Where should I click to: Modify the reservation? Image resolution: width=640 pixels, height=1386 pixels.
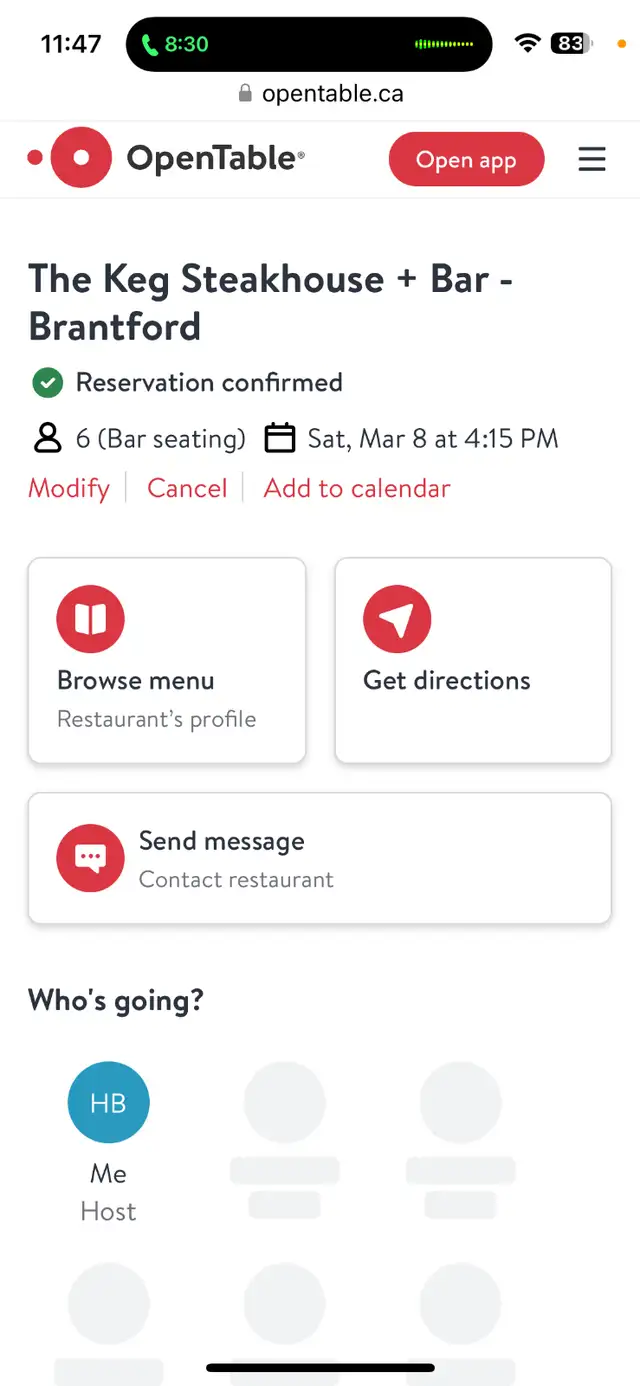click(69, 488)
